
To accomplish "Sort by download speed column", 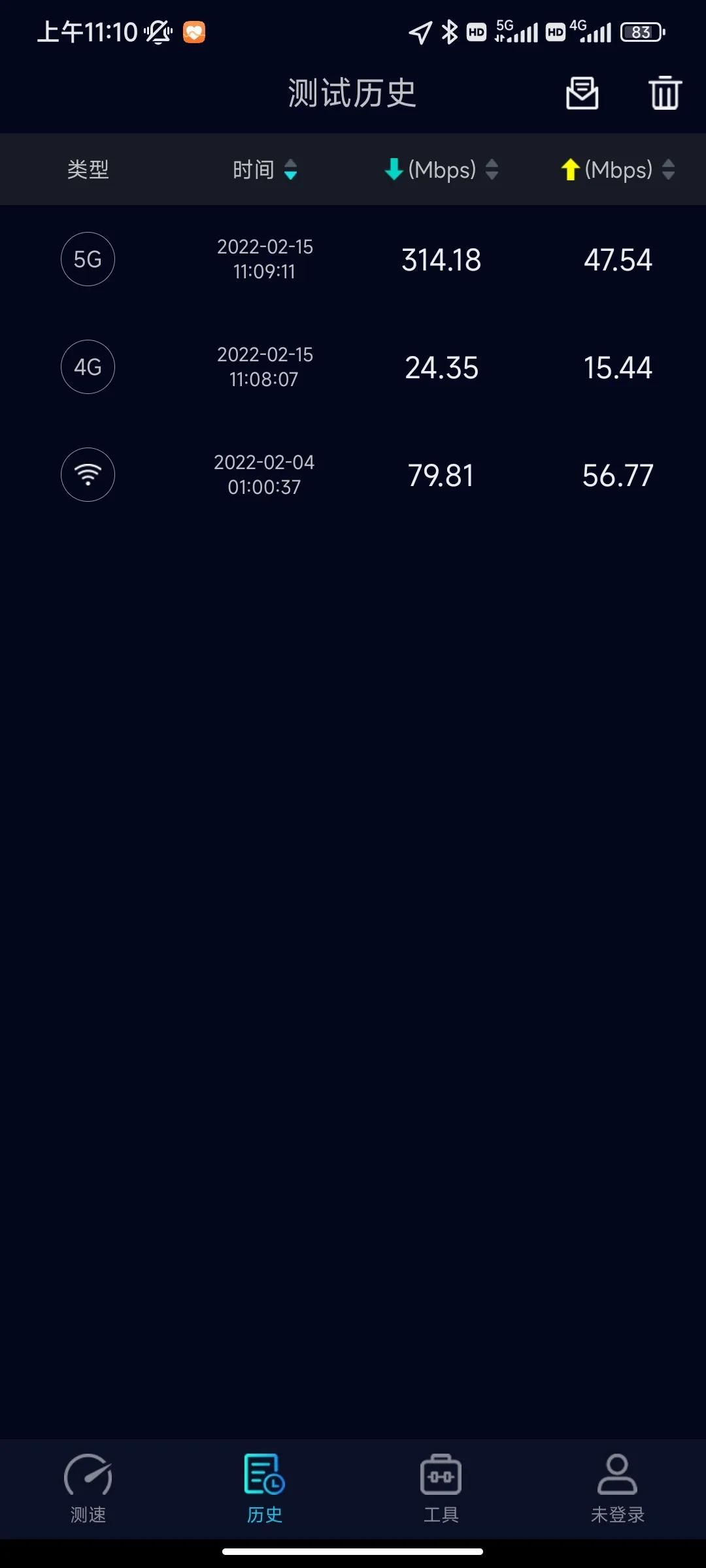I will coord(441,170).
